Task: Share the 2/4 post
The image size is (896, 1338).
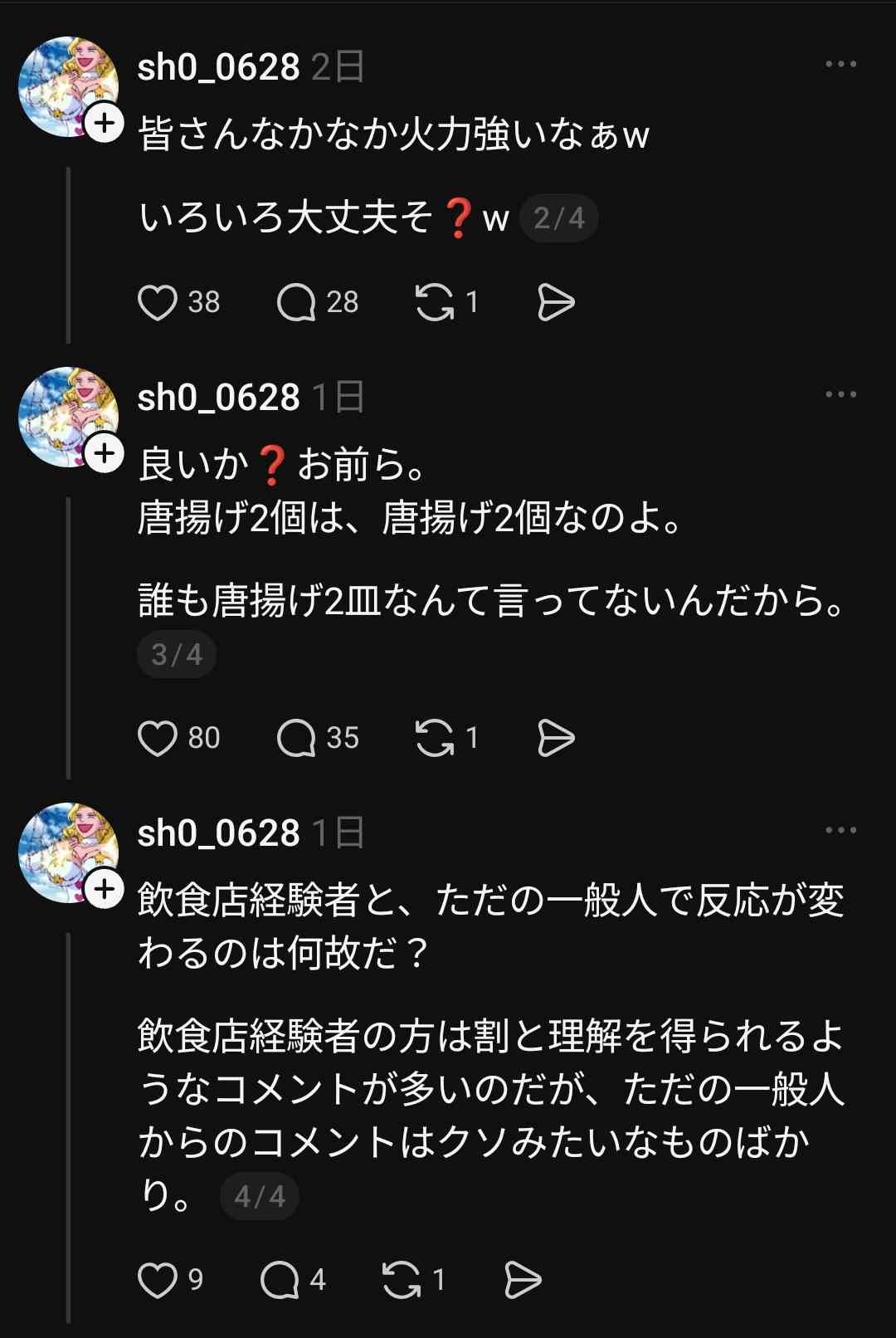Action: pyautogui.click(x=555, y=302)
